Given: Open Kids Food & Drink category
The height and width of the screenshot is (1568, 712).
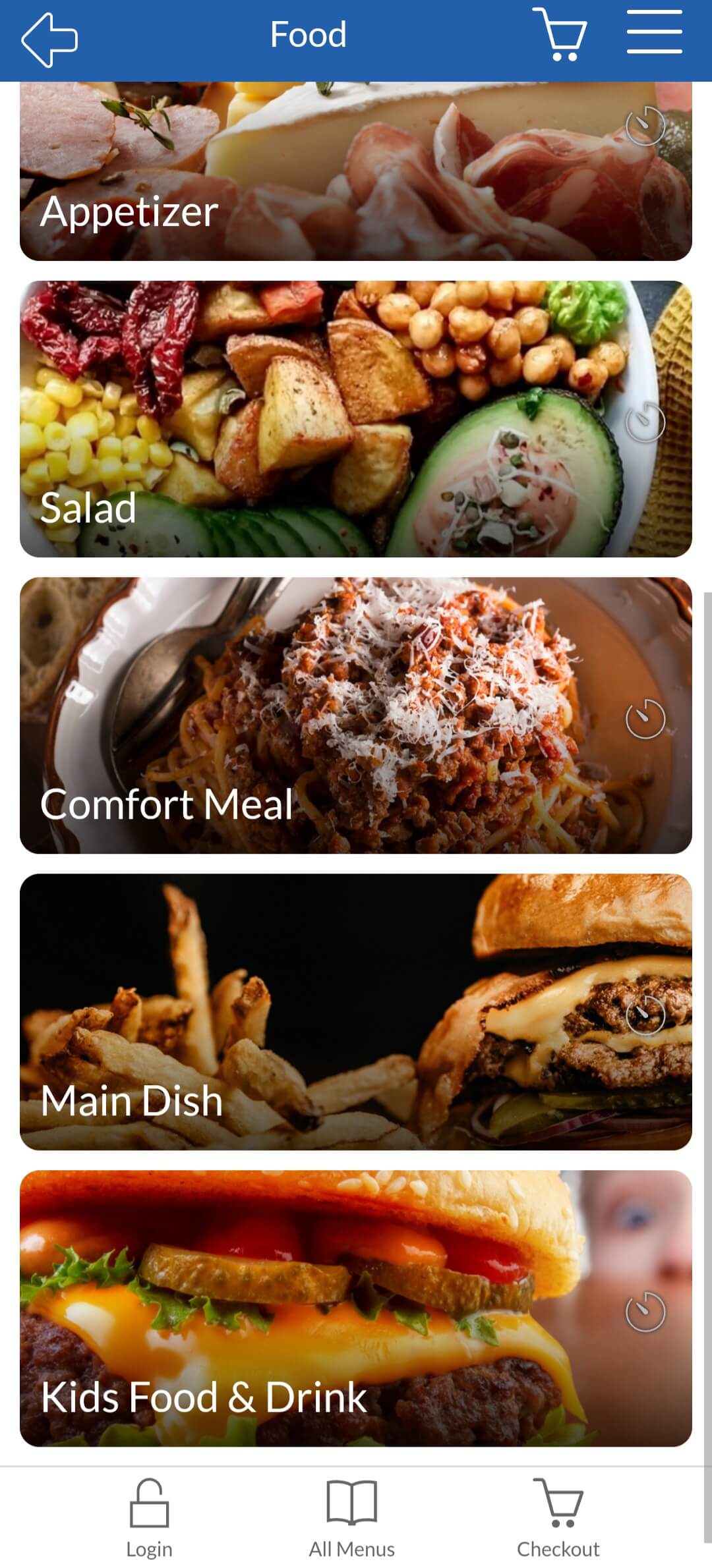Looking at the screenshot, I should click(356, 1308).
